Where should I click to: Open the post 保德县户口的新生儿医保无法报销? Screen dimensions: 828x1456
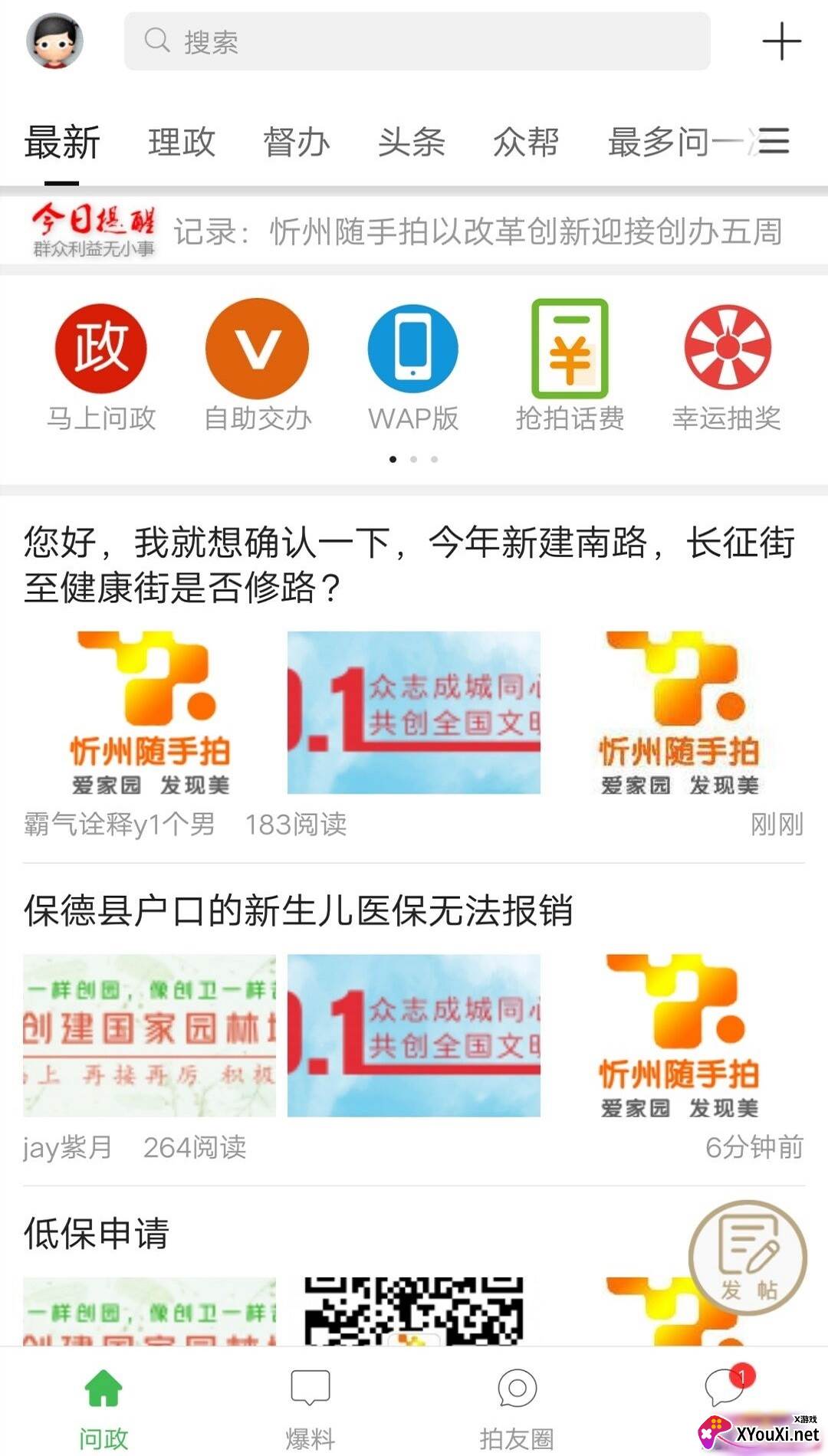(x=298, y=910)
